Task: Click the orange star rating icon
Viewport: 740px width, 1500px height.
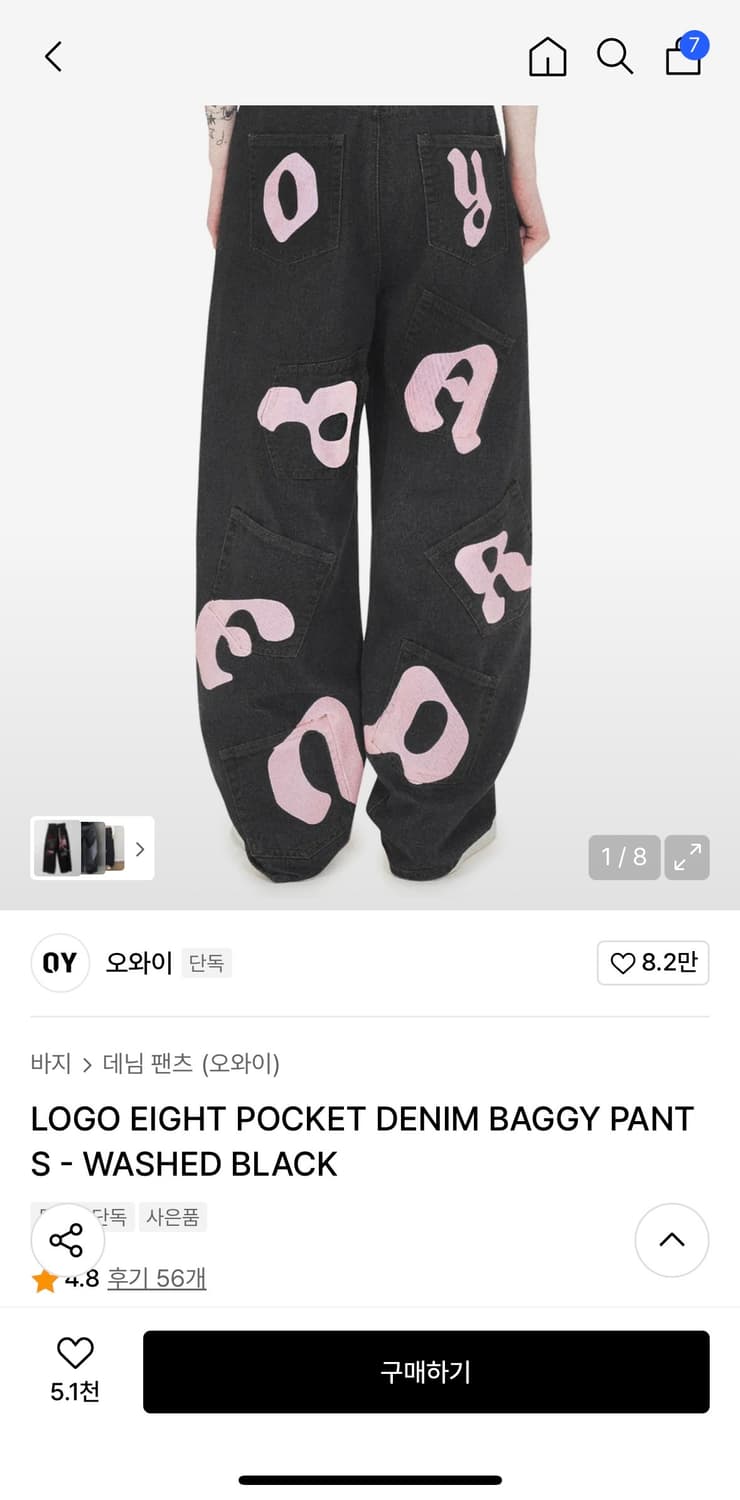Action: coord(44,1280)
